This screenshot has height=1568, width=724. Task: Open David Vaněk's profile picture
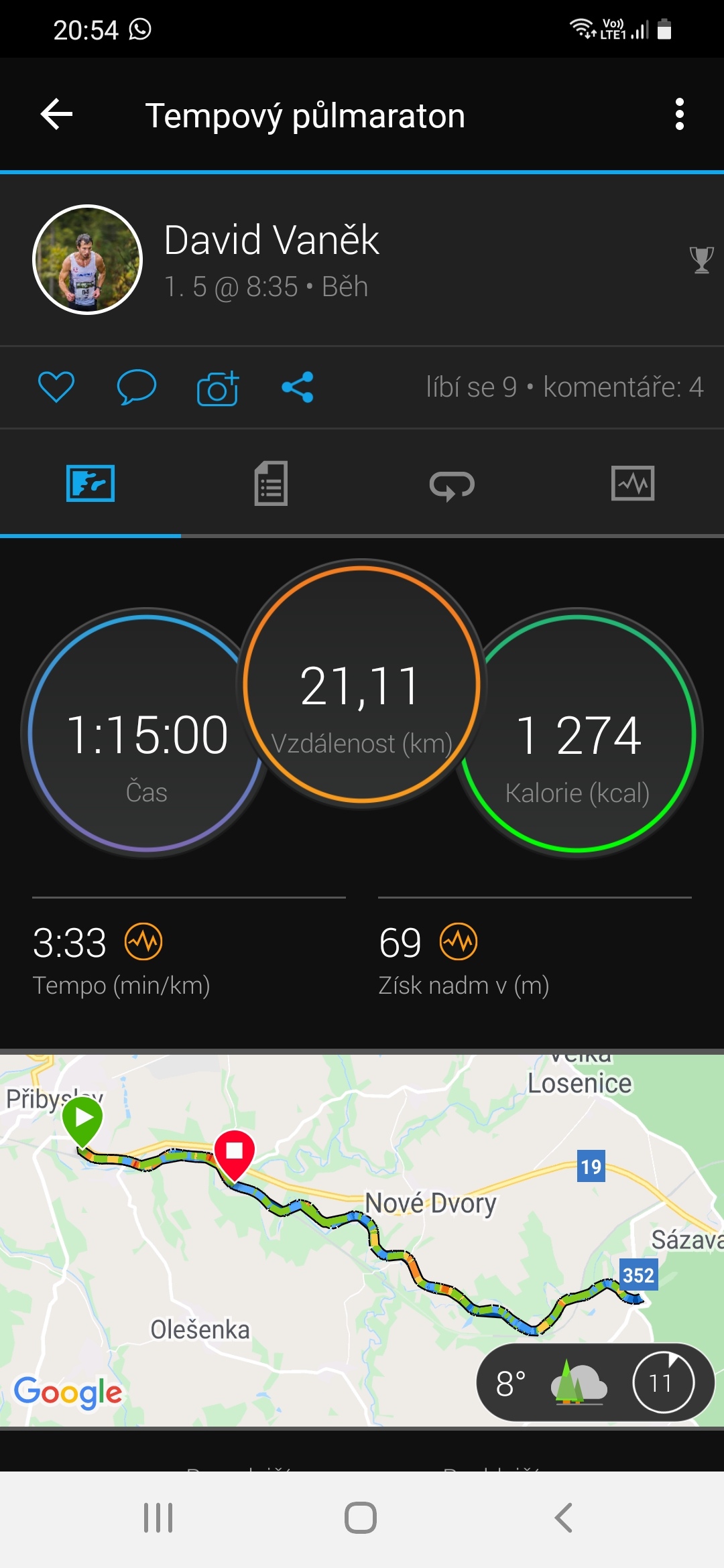pos(87,259)
